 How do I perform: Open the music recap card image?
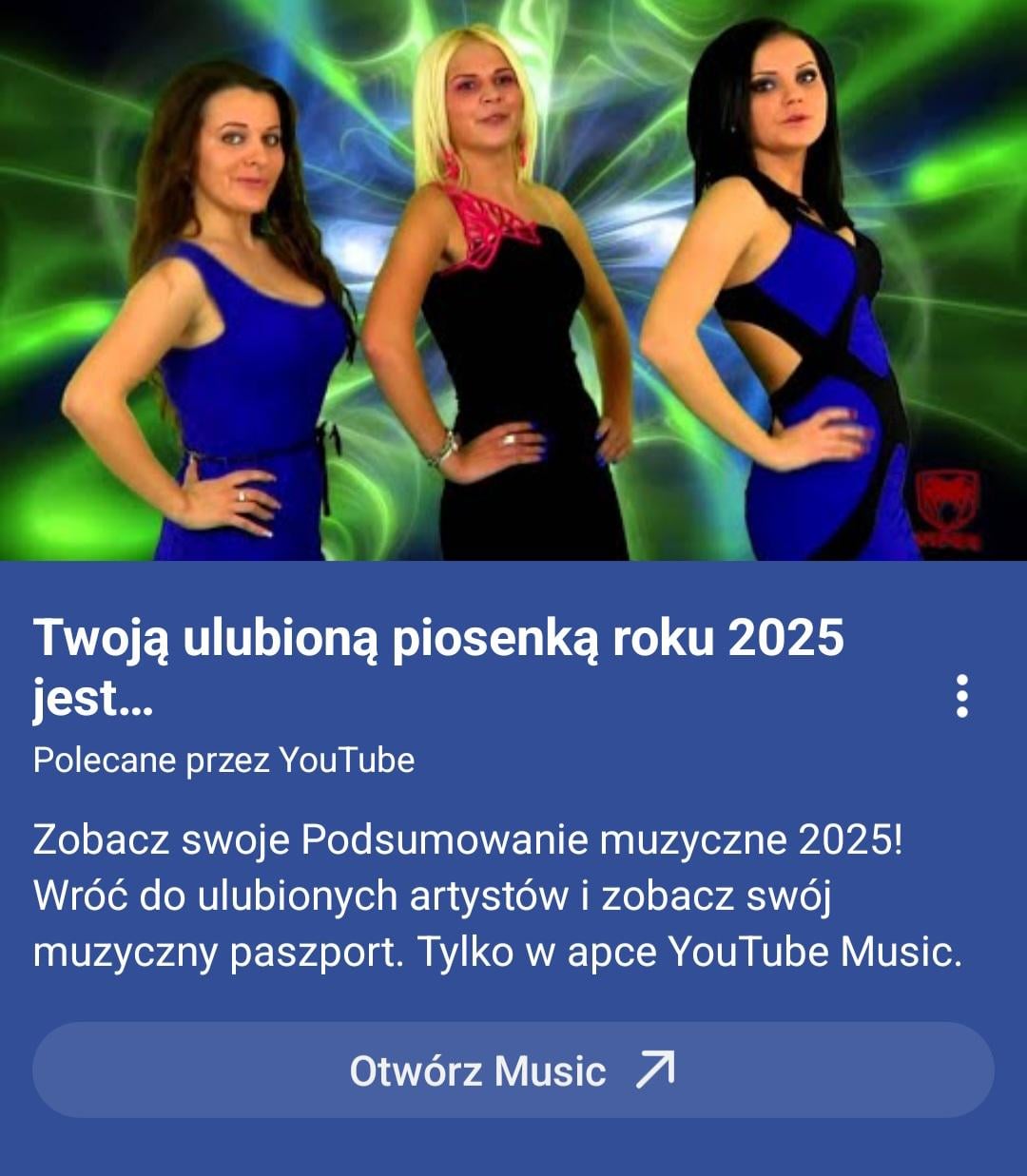coord(513,280)
